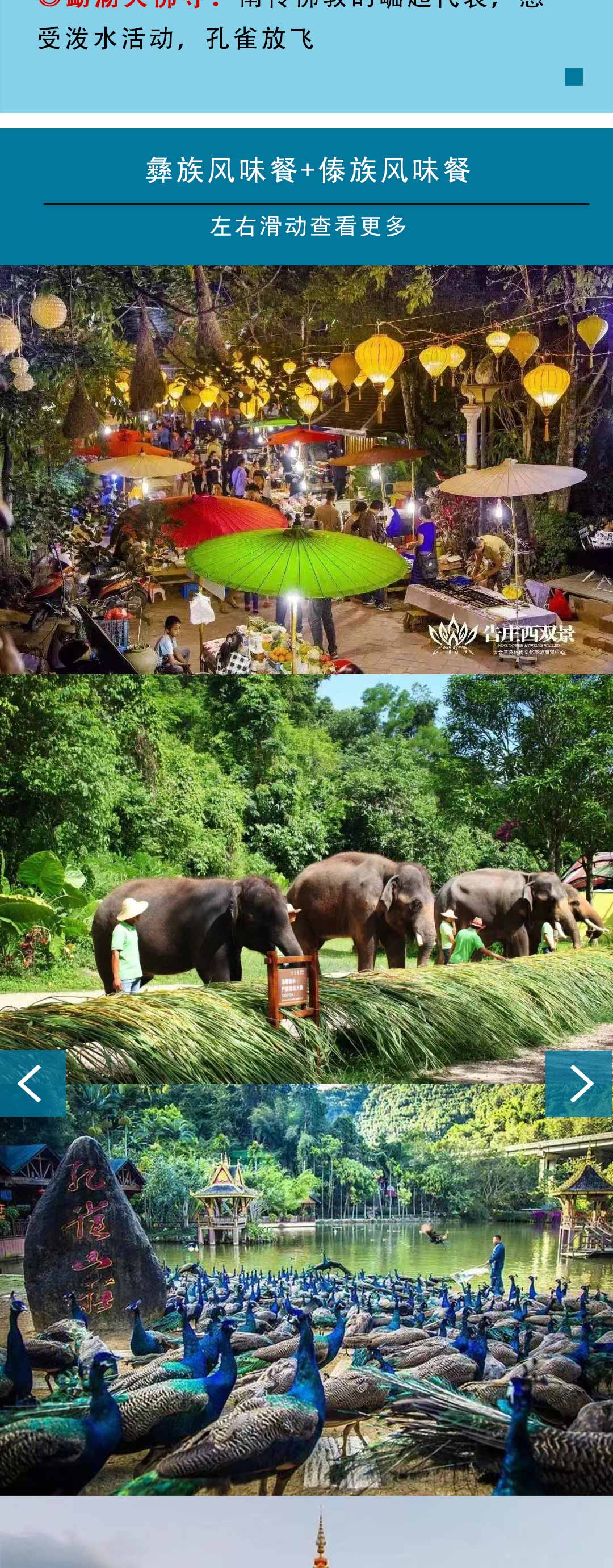613x1568 pixels.
Task: Show the next carousel photo
Action: (580, 1083)
